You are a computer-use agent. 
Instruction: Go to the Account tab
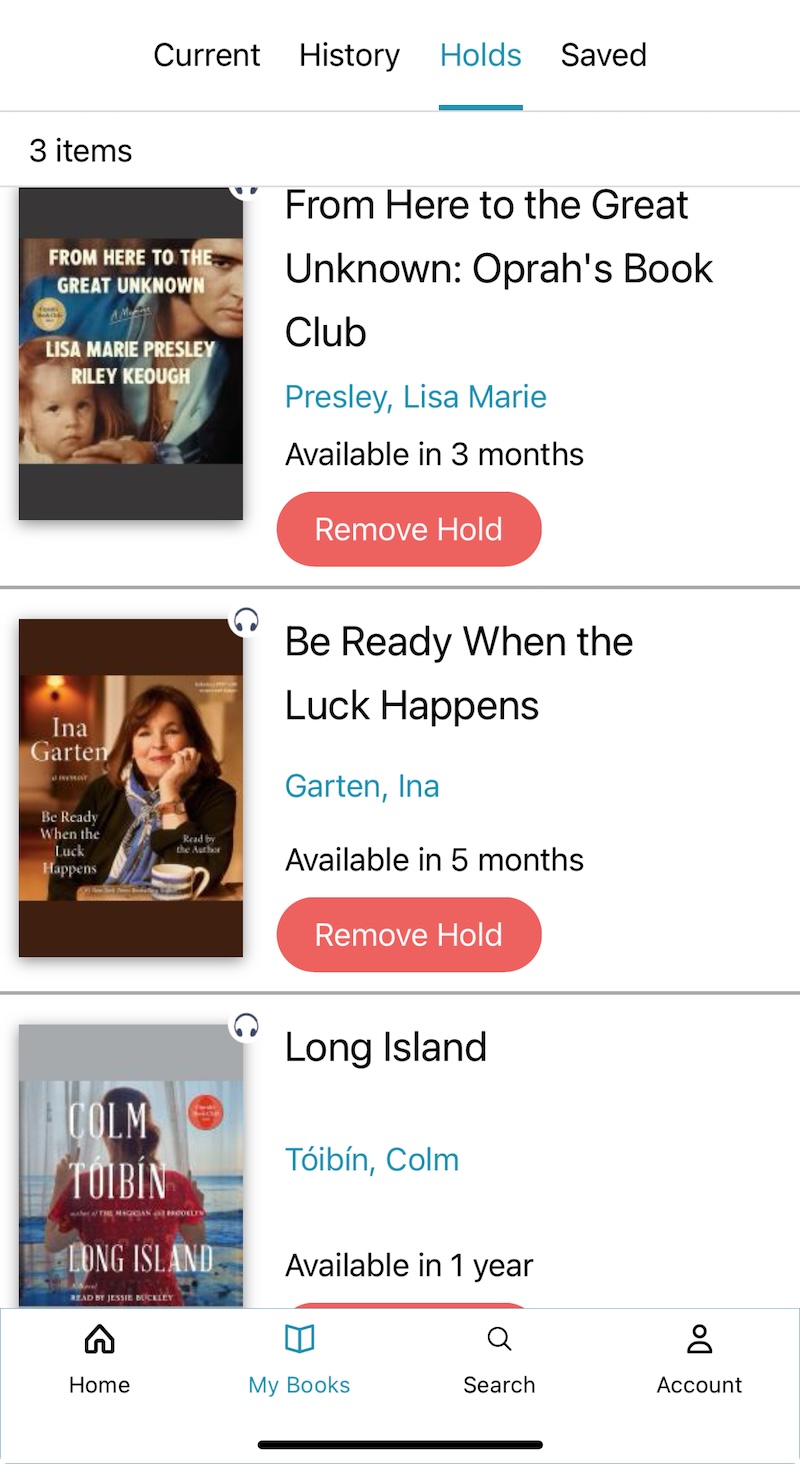click(x=699, y=1357)
